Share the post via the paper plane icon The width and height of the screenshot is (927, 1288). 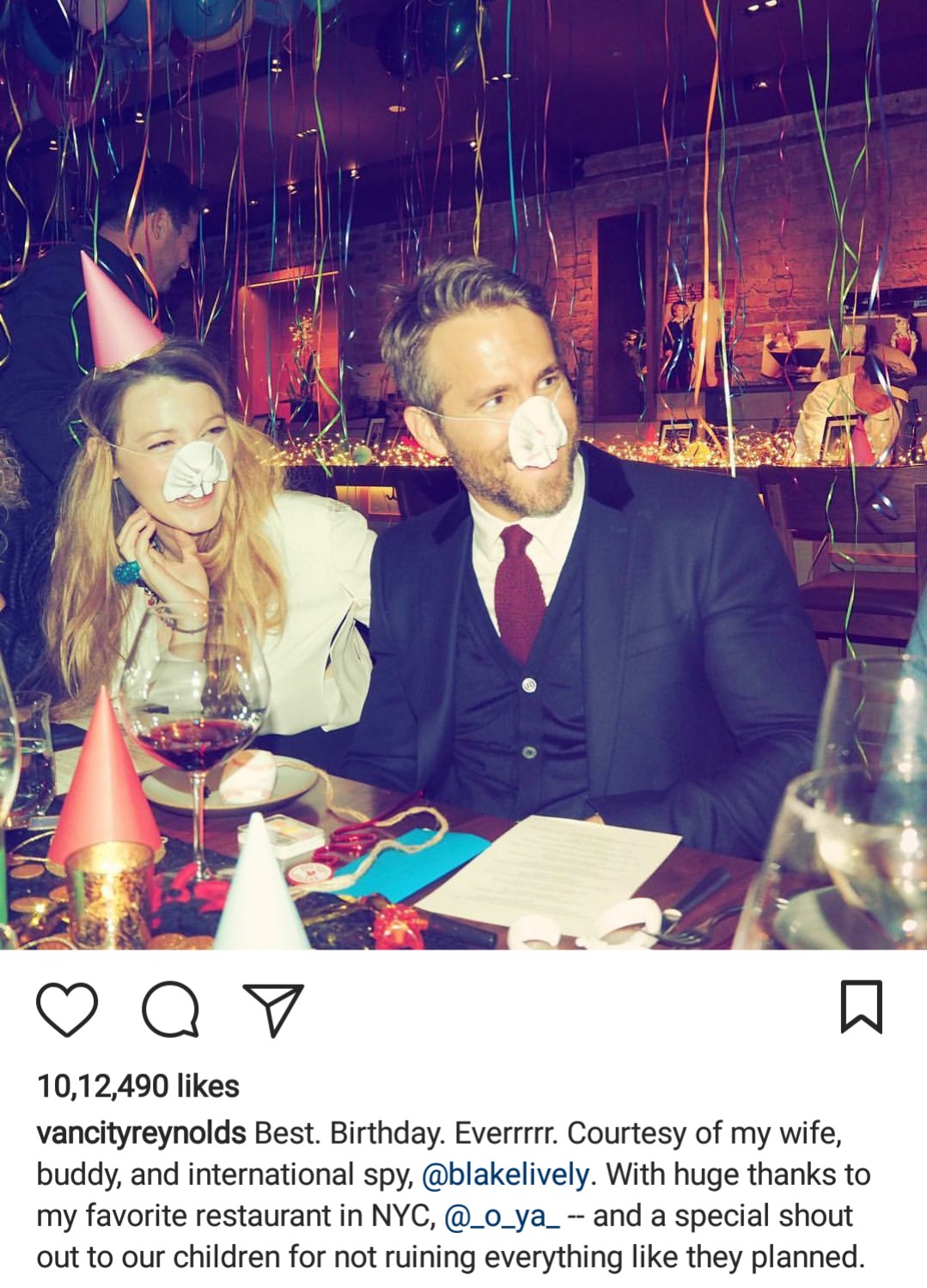[274, 1010]
